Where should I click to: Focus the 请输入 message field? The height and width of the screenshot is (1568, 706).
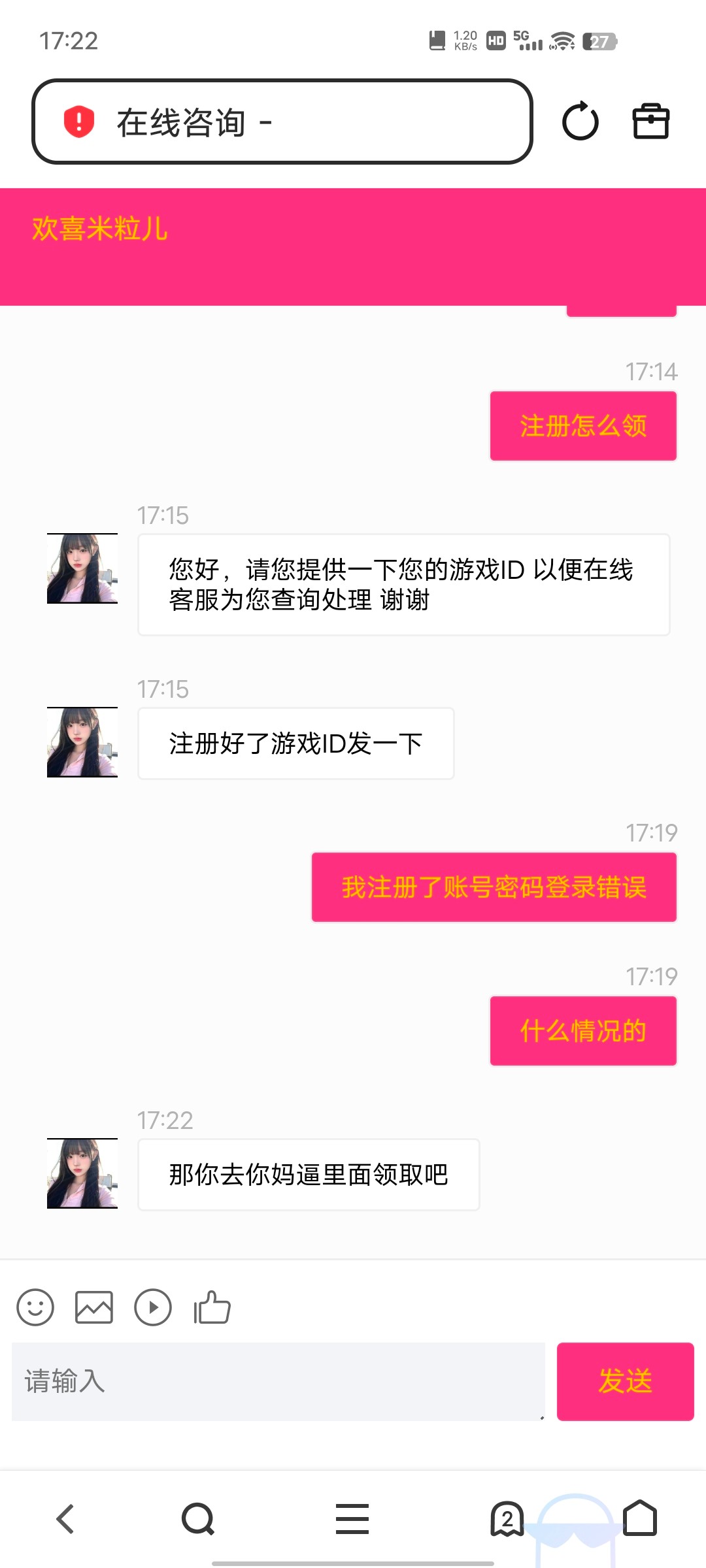[x=278, y=1381]
